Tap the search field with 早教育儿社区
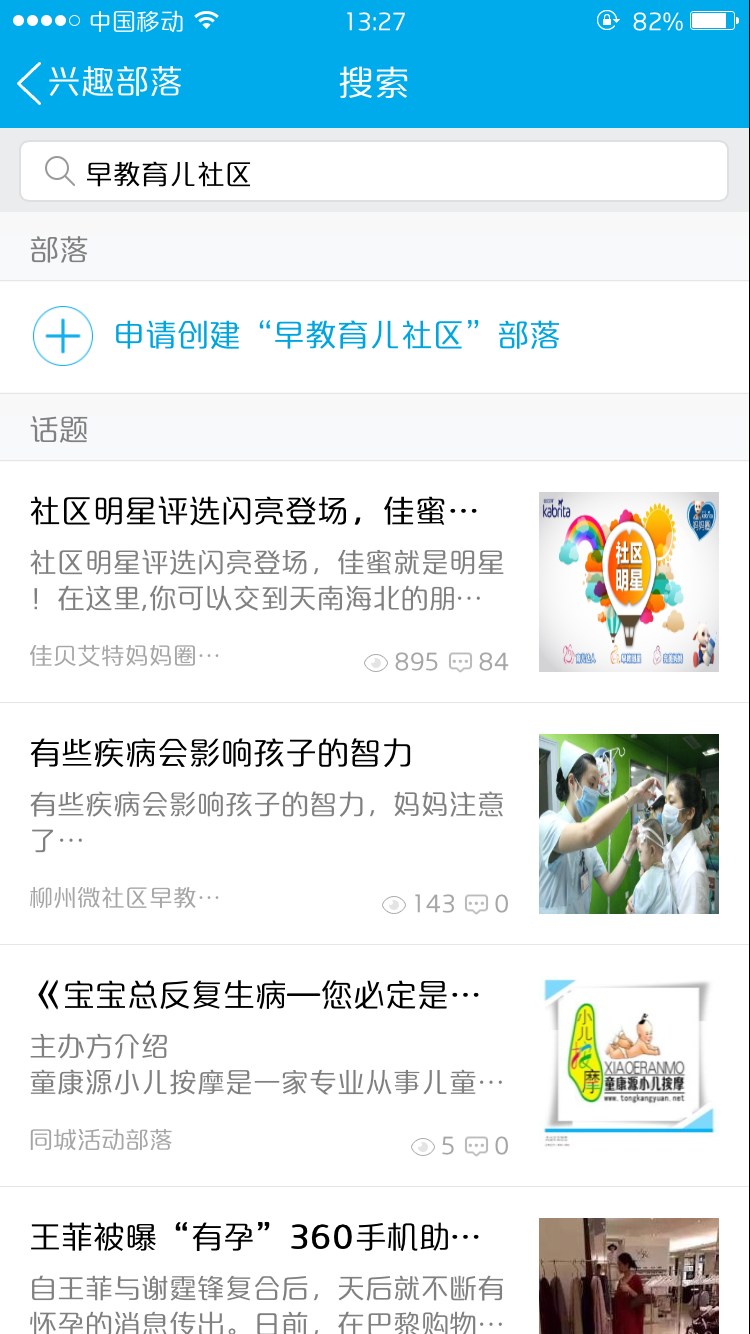Screen dimensions: 750x1334 [374, 172]
